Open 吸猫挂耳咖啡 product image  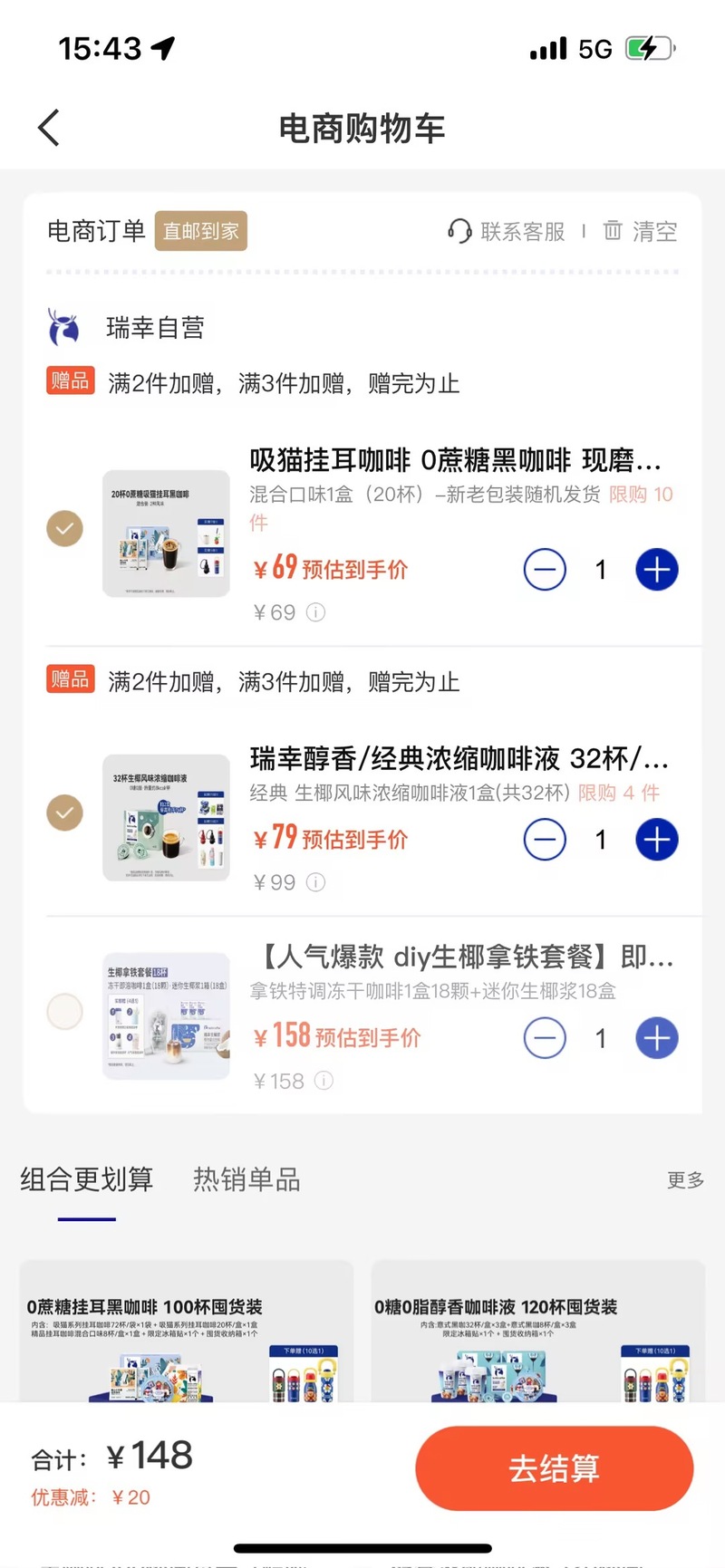point(166,534)
